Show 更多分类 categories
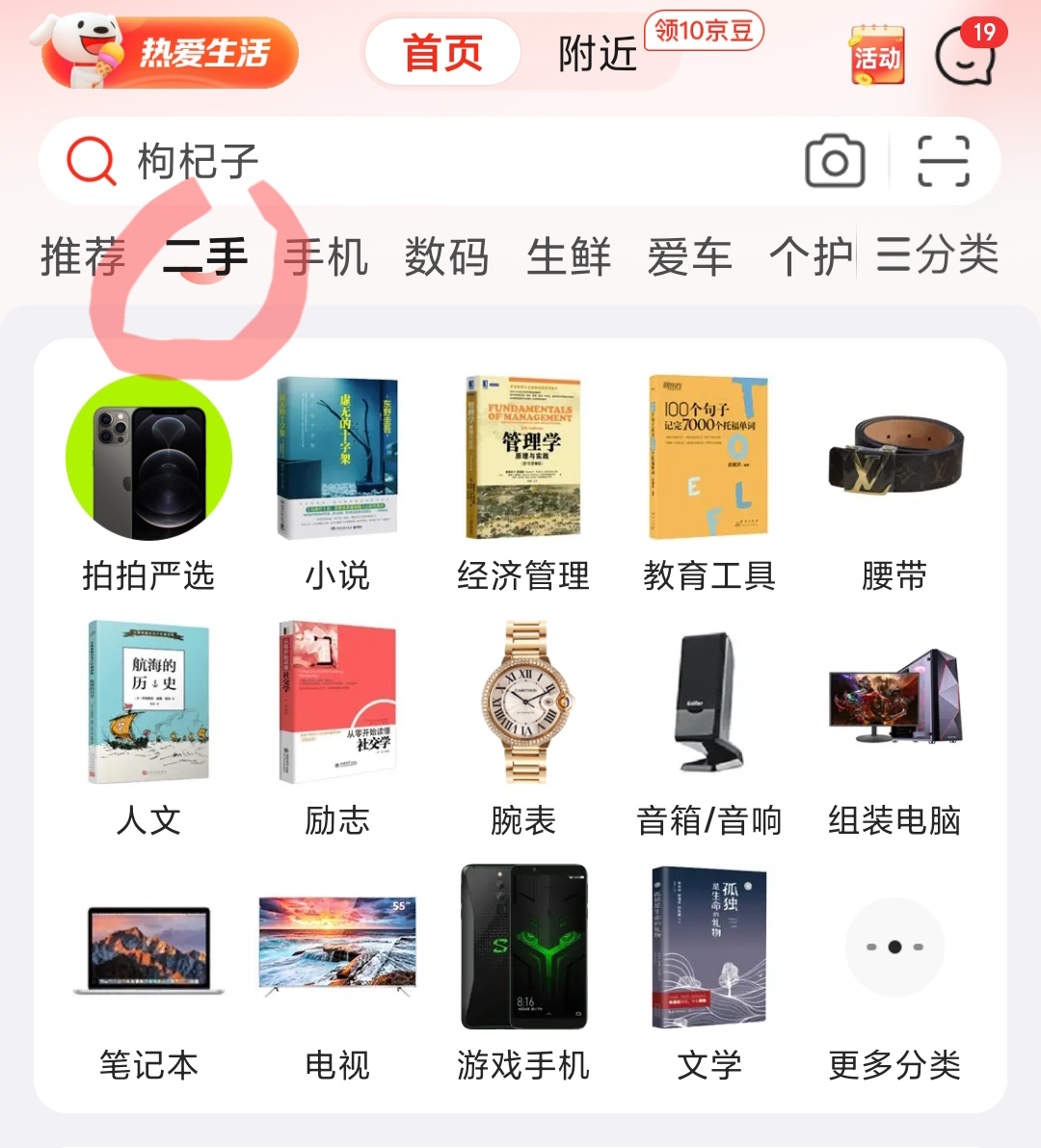The height and width of the screenshot is (1148, 1041). [x=894, y=974]
